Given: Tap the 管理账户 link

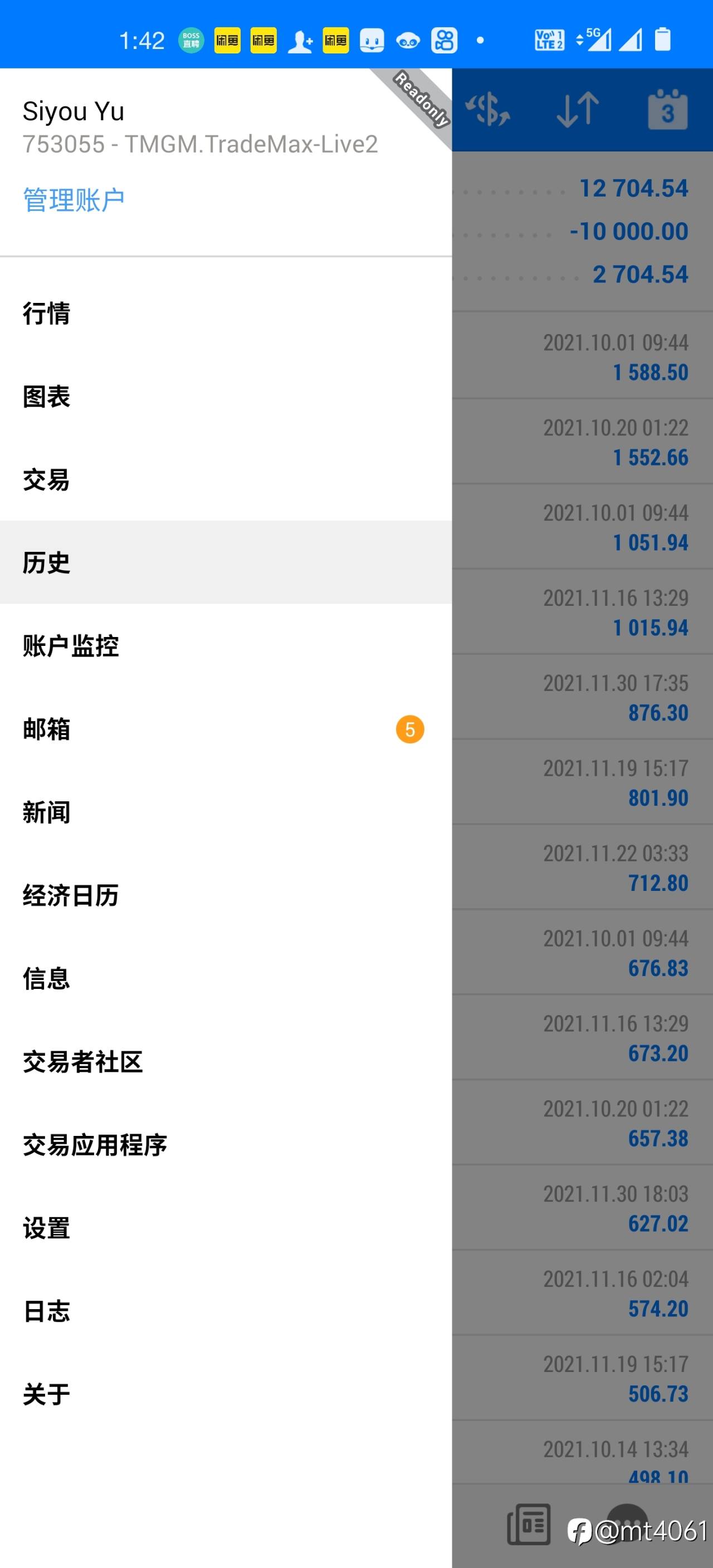Looking at the screenshot, I should click(74, 200).
